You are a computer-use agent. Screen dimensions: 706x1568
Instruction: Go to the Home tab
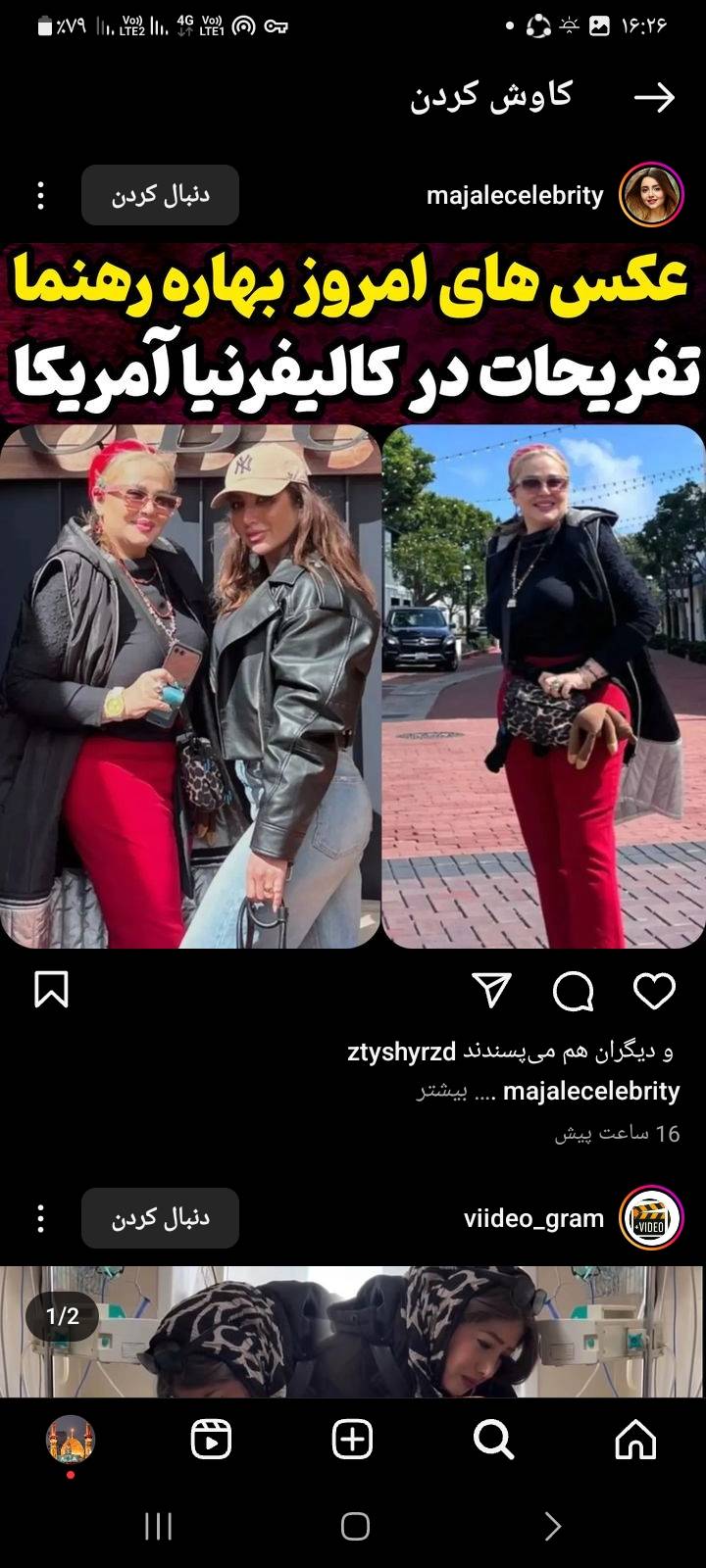635,1440
